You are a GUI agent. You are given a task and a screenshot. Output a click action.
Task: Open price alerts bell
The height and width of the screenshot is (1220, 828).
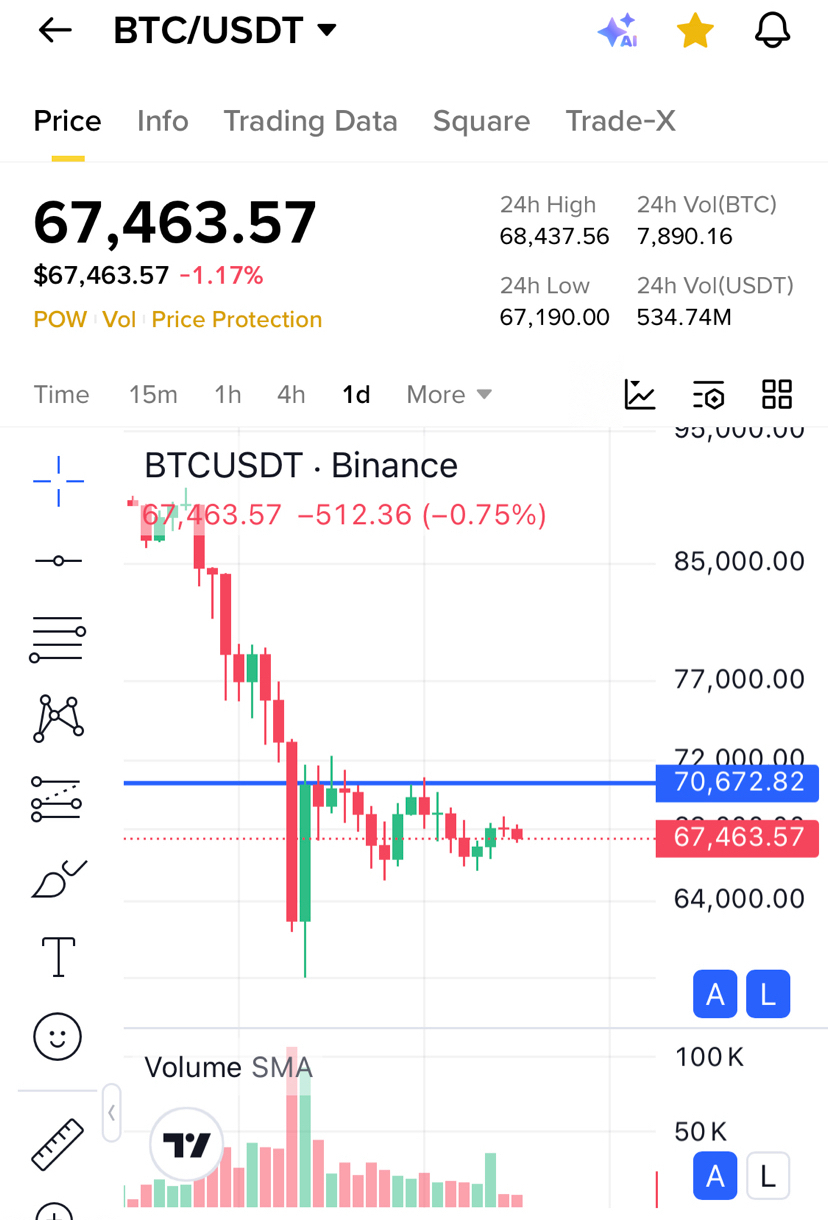tap(772, 31)
